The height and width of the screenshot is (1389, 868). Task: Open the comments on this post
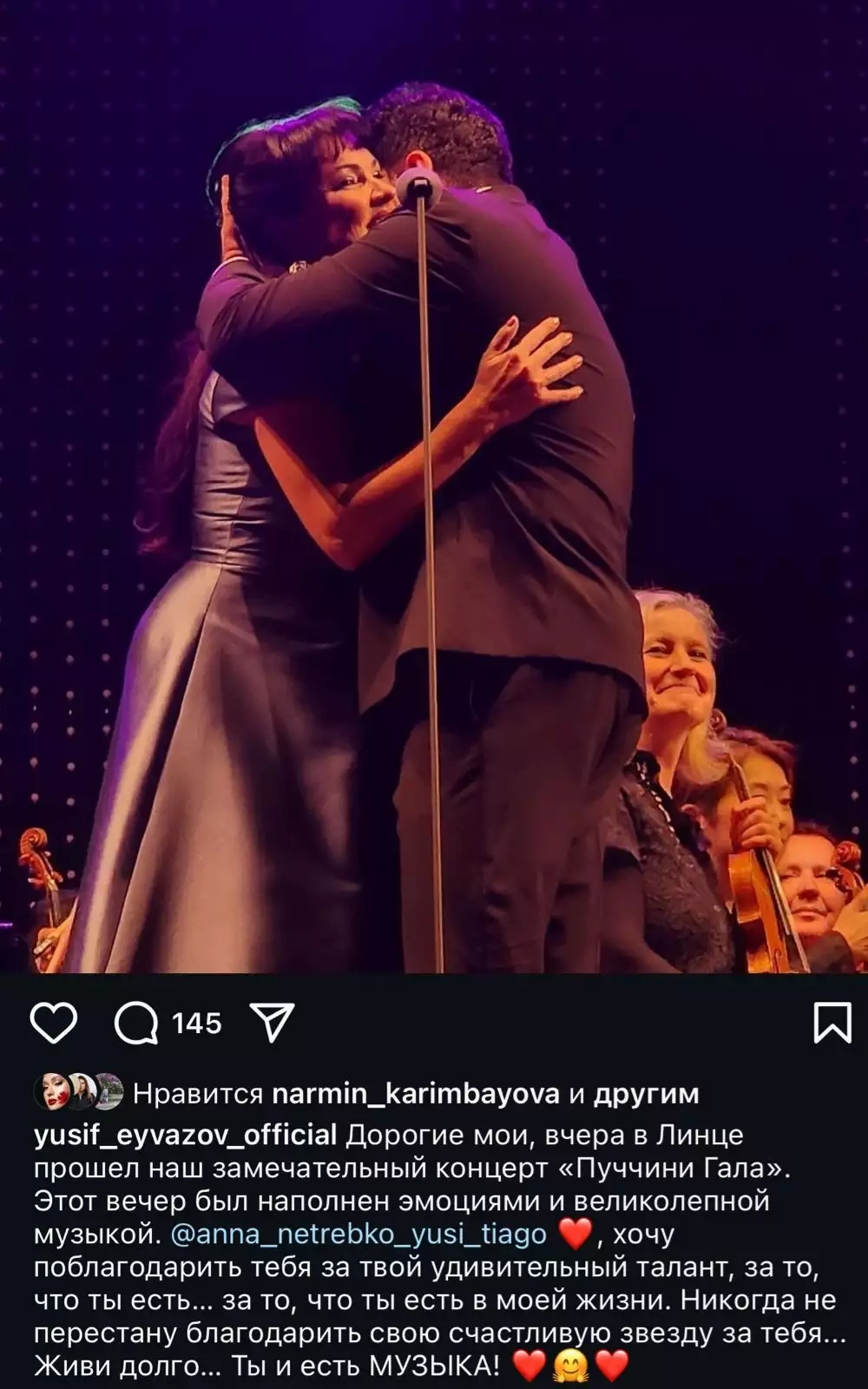pos(137,1024)
